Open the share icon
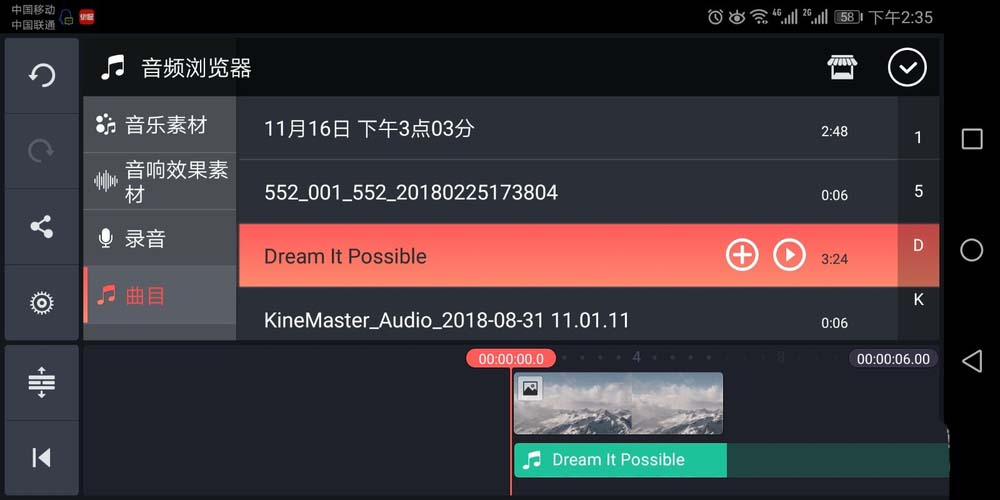The height and width of the screenshot is (500, 1000). point(41,227)
